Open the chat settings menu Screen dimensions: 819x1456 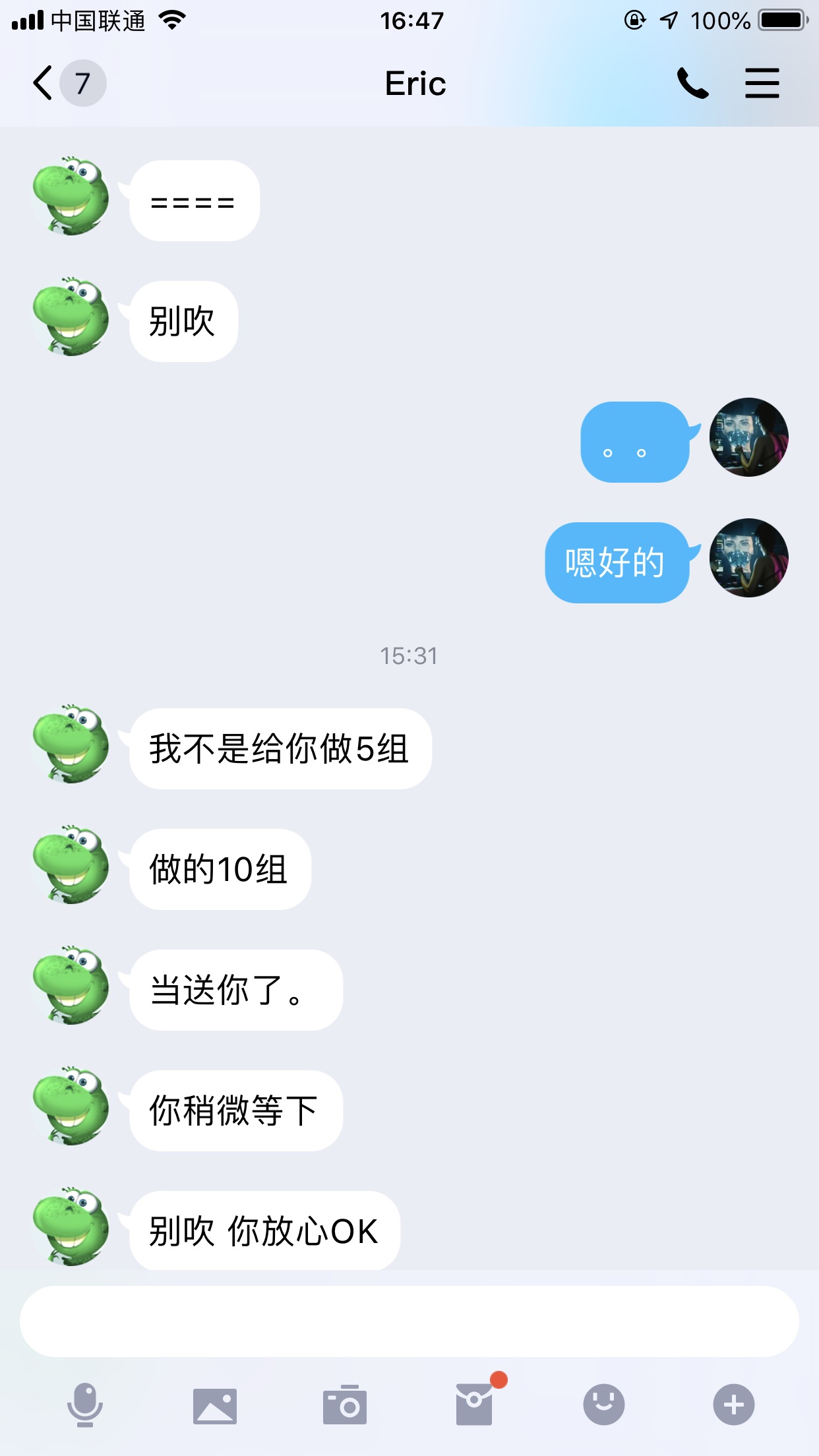(762, 84)
